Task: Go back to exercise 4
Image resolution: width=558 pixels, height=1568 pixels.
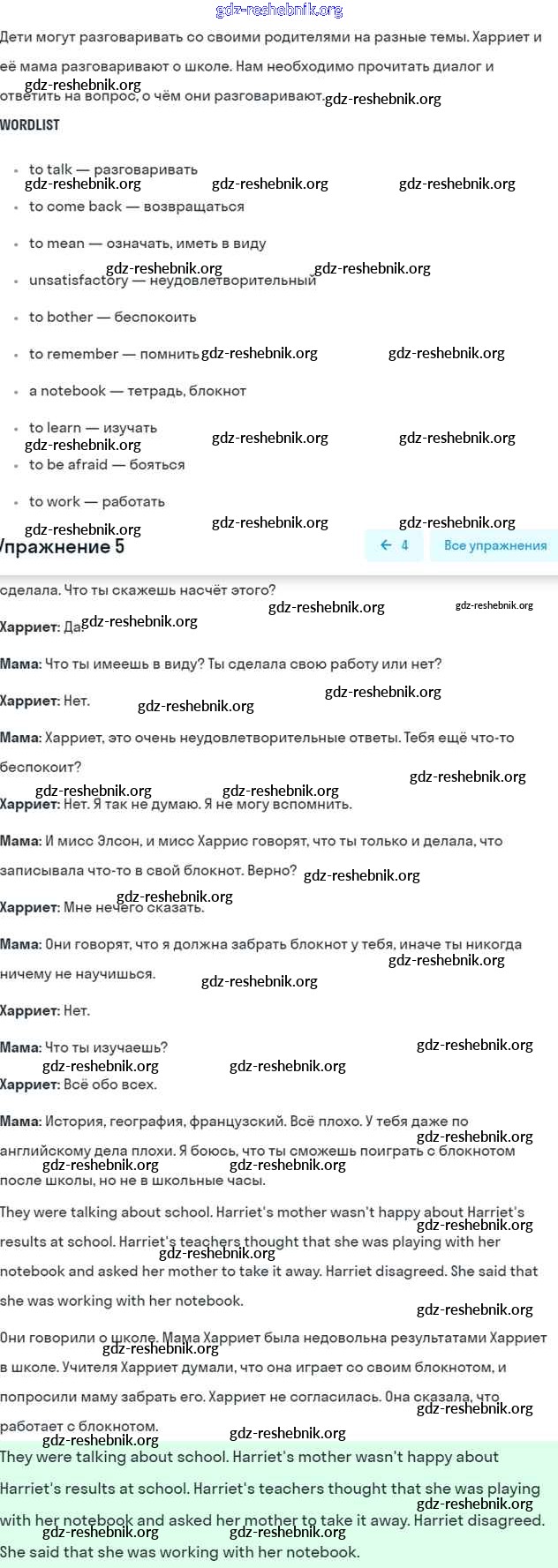Action: pos(394,545)
